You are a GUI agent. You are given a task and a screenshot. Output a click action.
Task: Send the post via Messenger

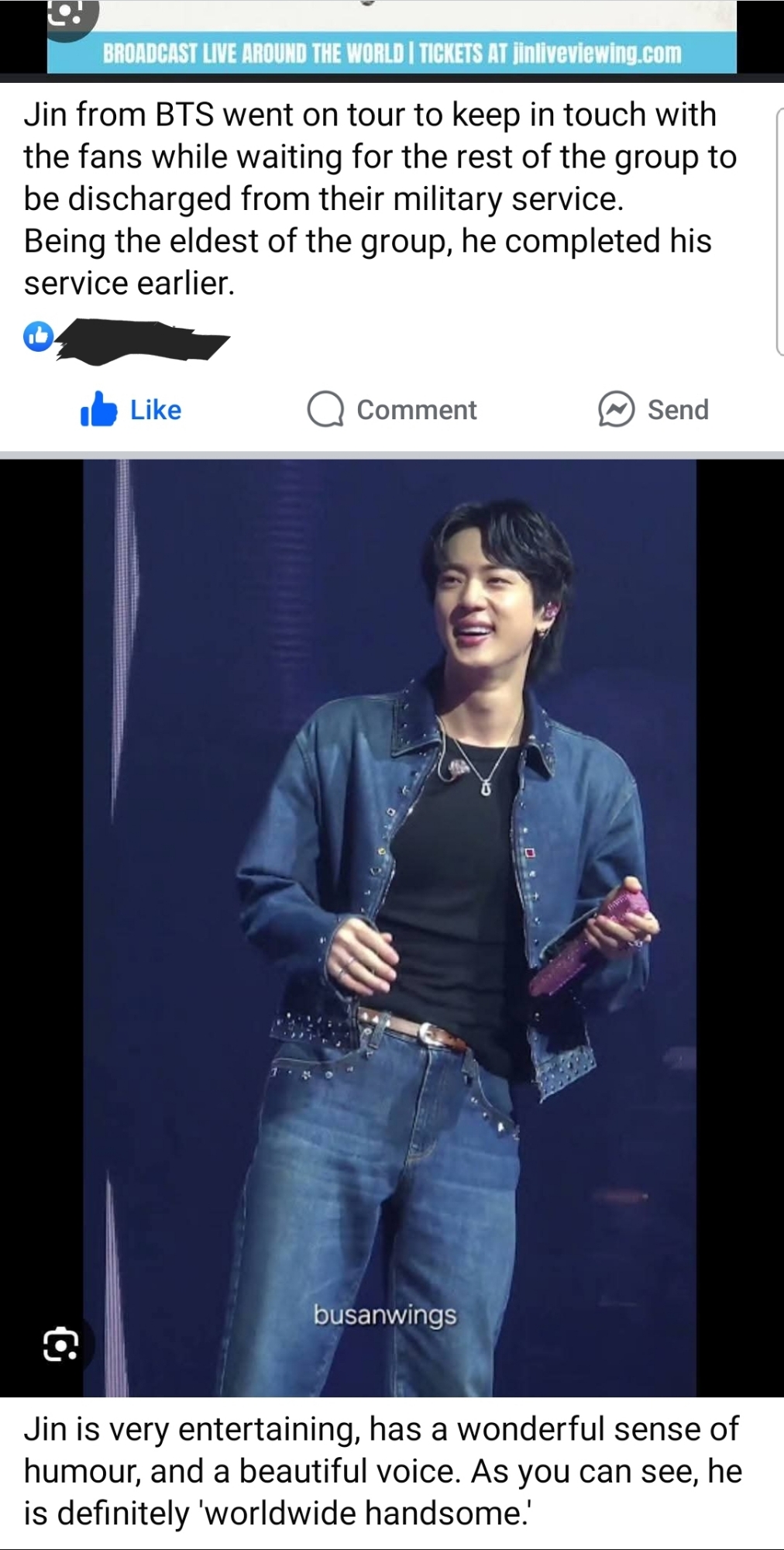point(653,410)
